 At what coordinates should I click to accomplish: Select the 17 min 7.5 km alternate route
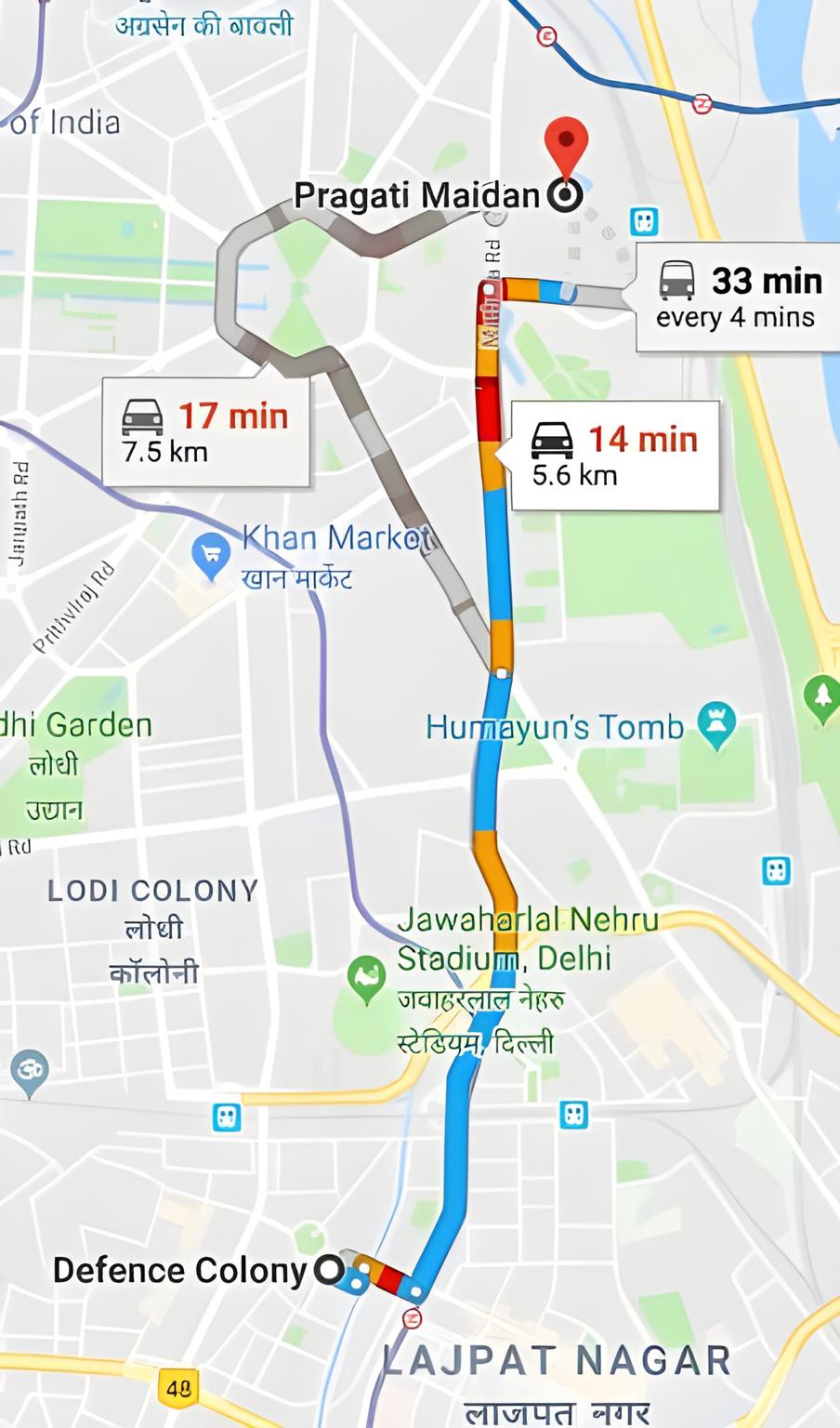pos(206,432)
